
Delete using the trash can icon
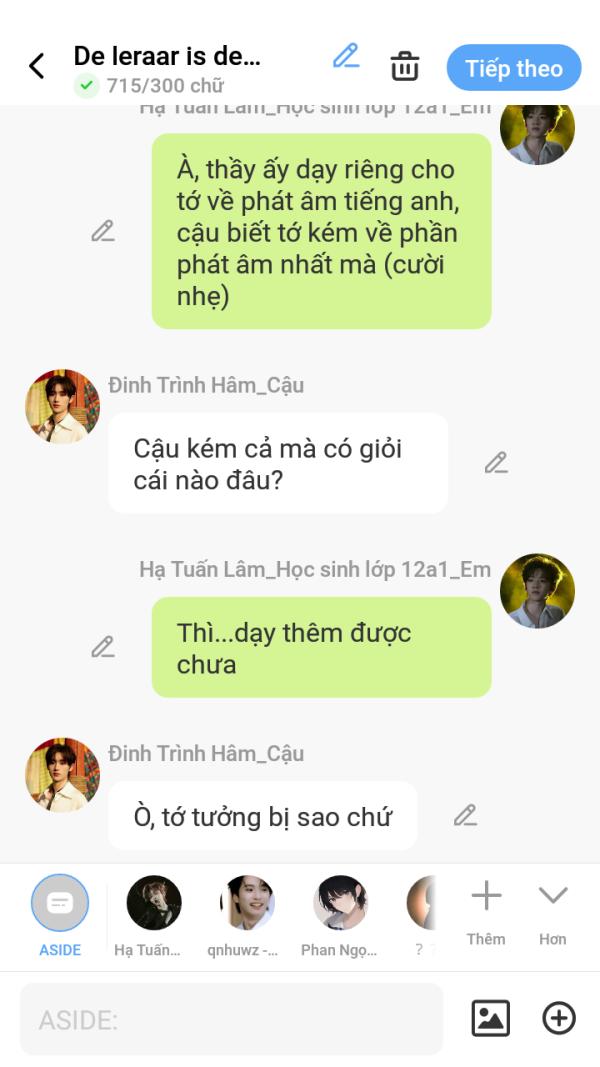pos(404,67)
